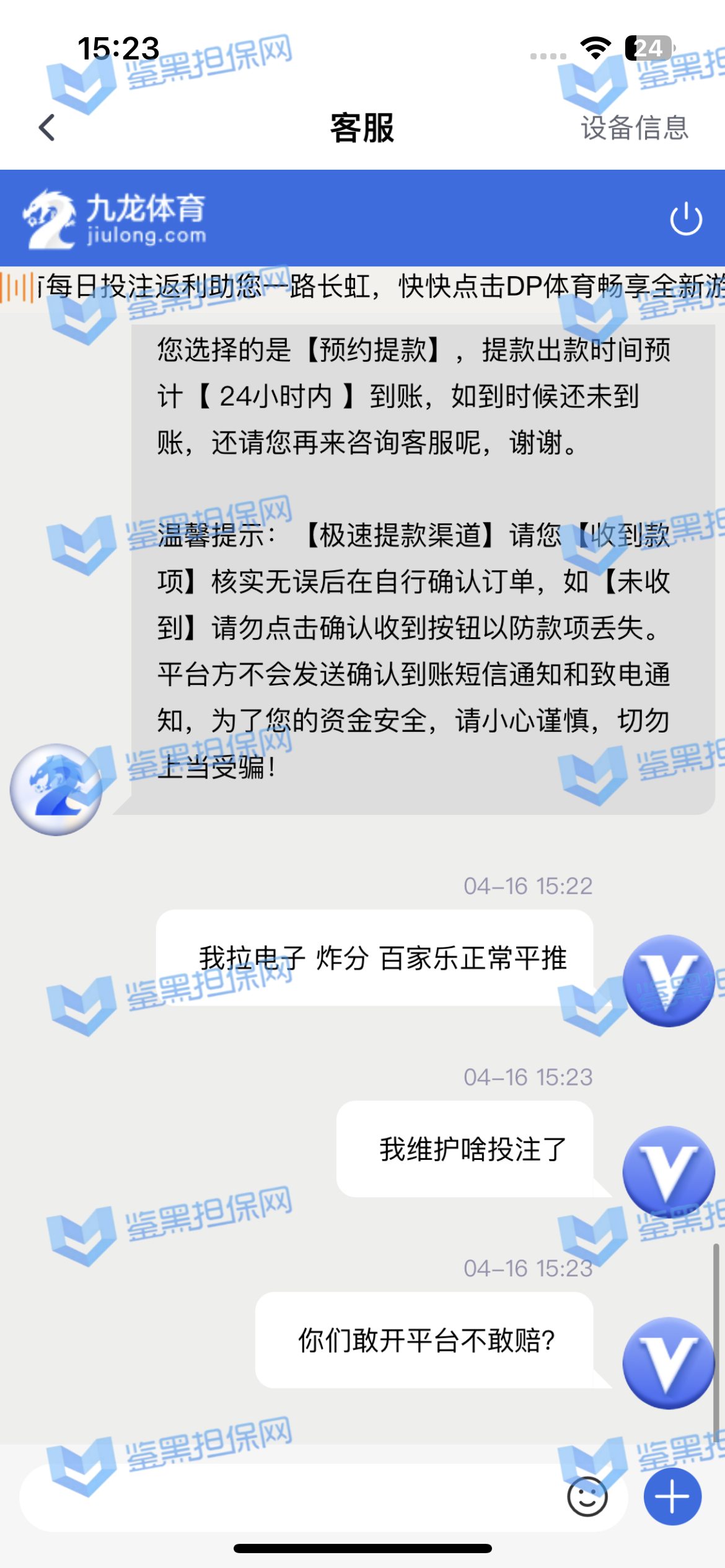Open 设备信息 in the top bar
The width and height of the screenshot is (725, 1568).
tap(634, 128)
